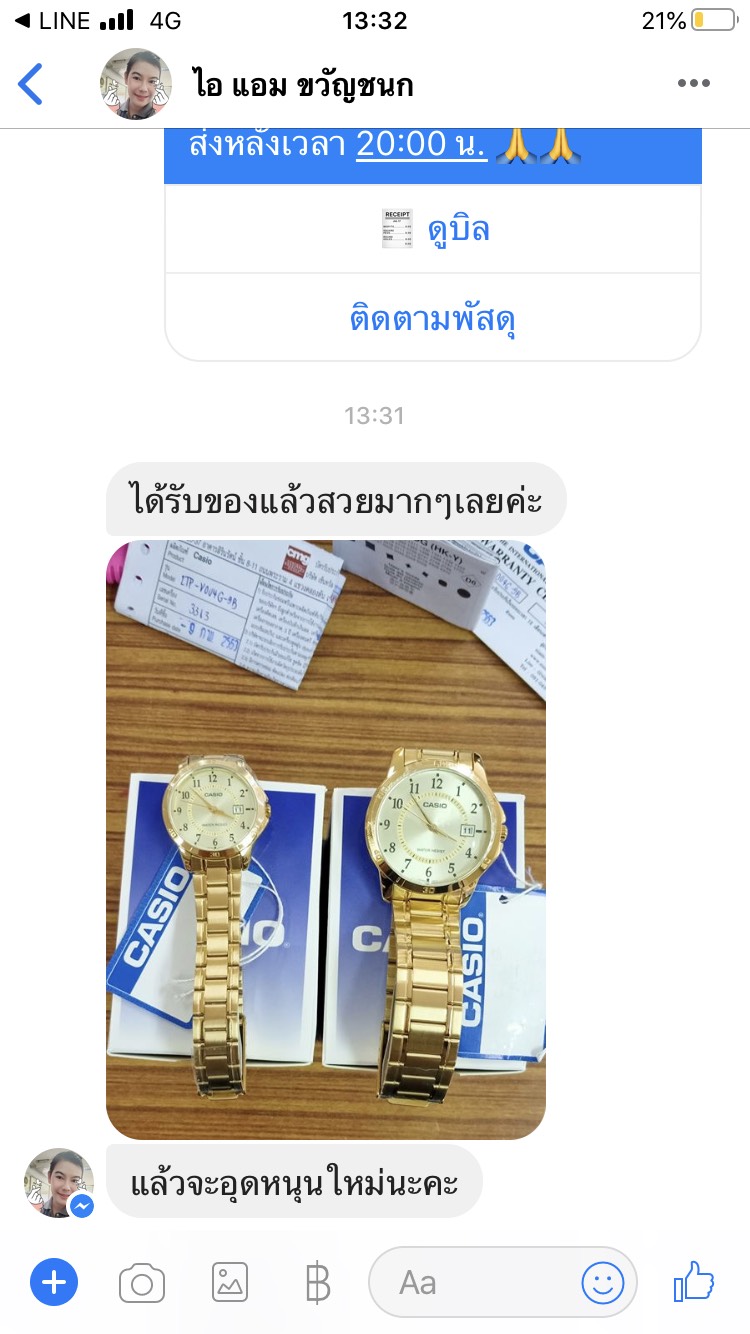The image size is (750, 1334).
Task: Send a thumbs-up like
Action: (x=694, y=1281)
